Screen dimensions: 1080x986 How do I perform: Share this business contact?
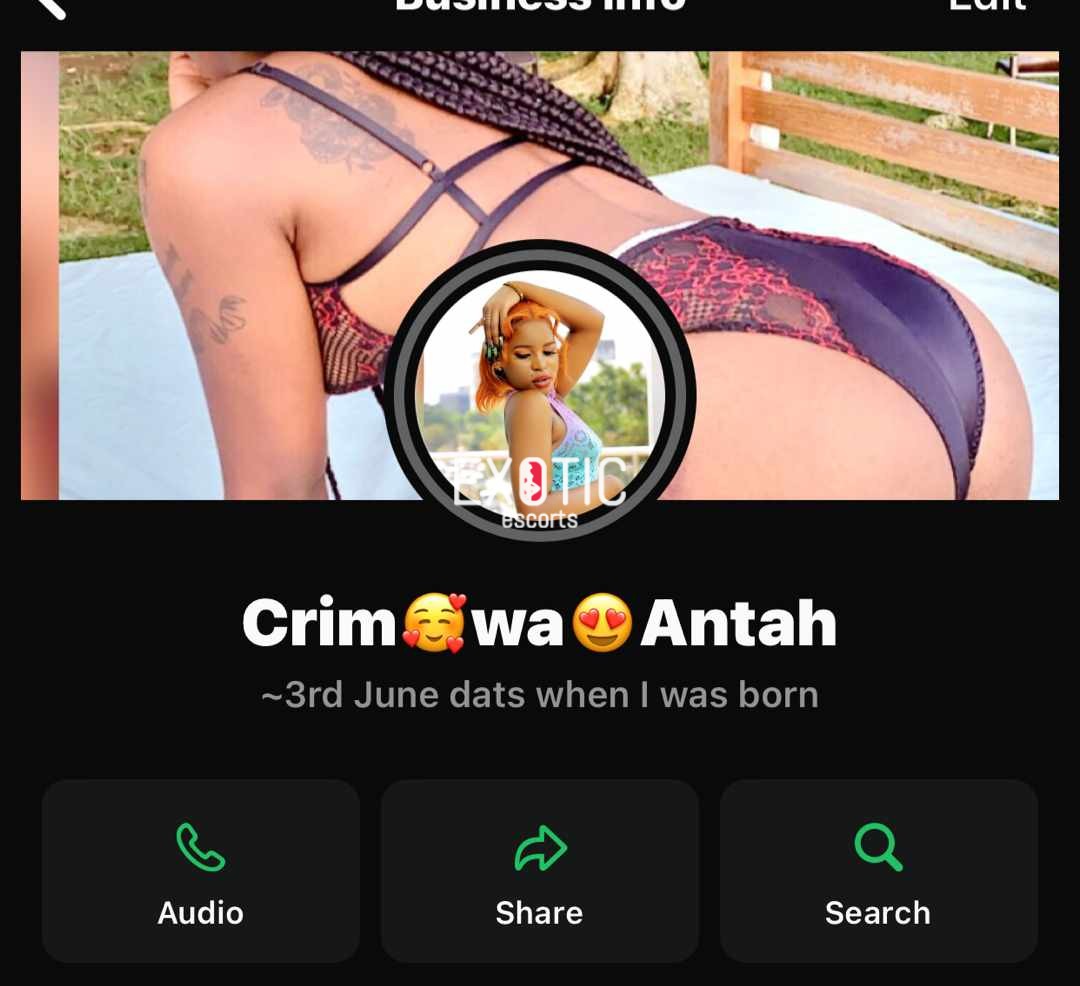click(x=539, y=870)
